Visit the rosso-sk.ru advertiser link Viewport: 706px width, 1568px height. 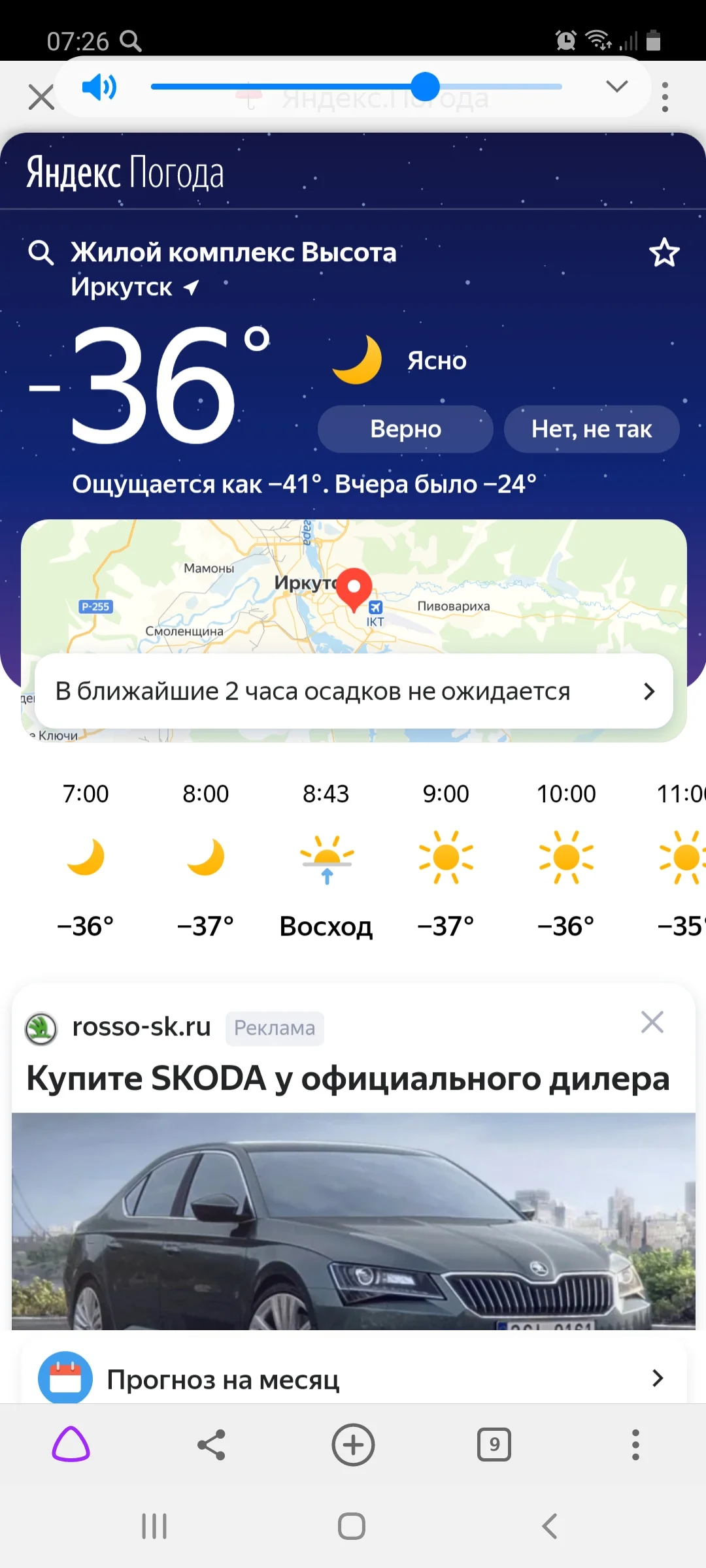[141, 1026]
